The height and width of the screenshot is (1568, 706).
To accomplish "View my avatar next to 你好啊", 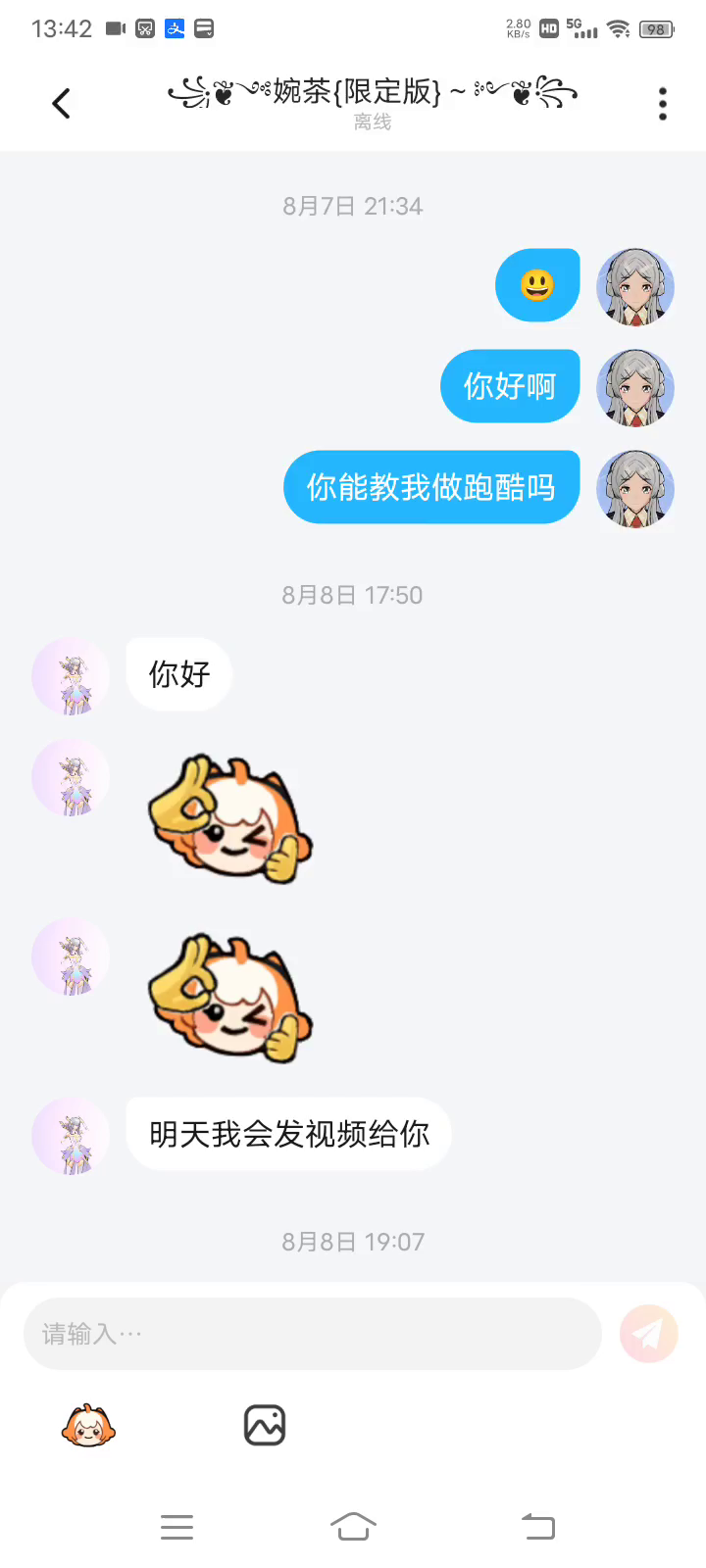I will click(635, 387).
